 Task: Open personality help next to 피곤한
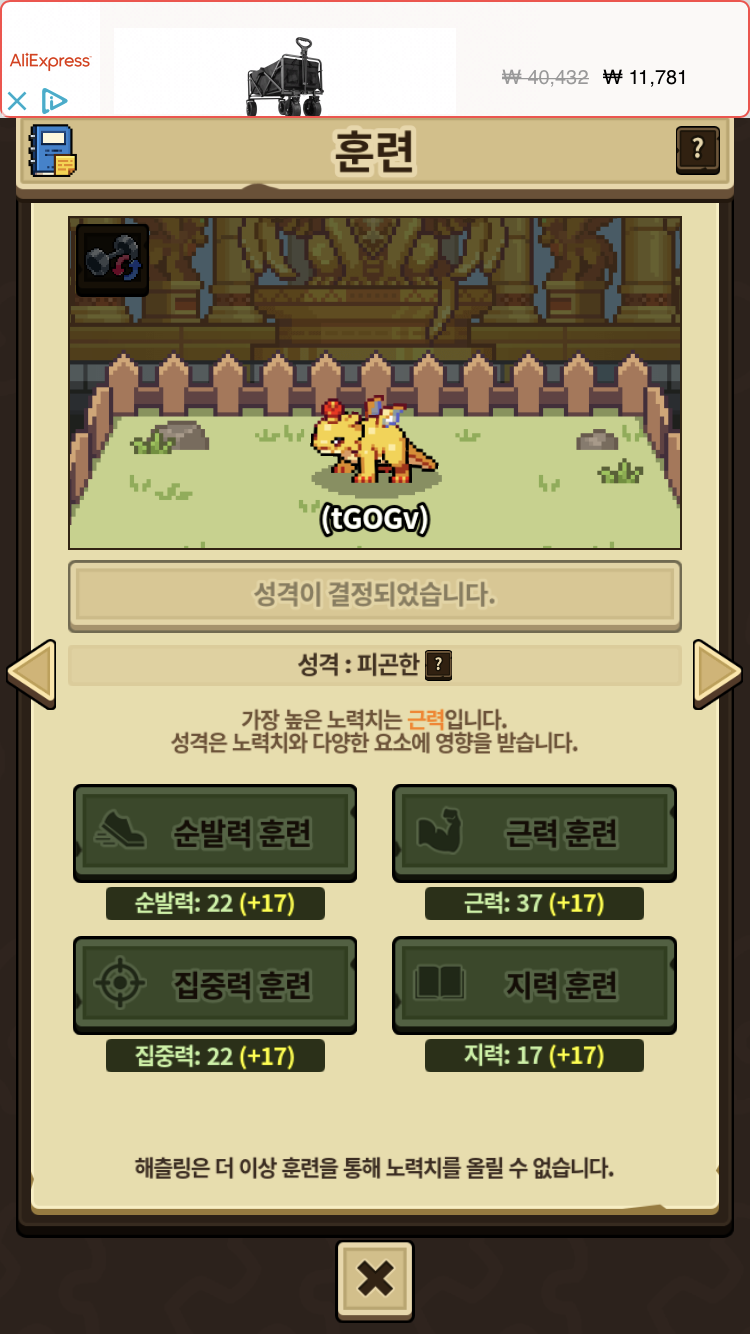click(x=438, y=666)
